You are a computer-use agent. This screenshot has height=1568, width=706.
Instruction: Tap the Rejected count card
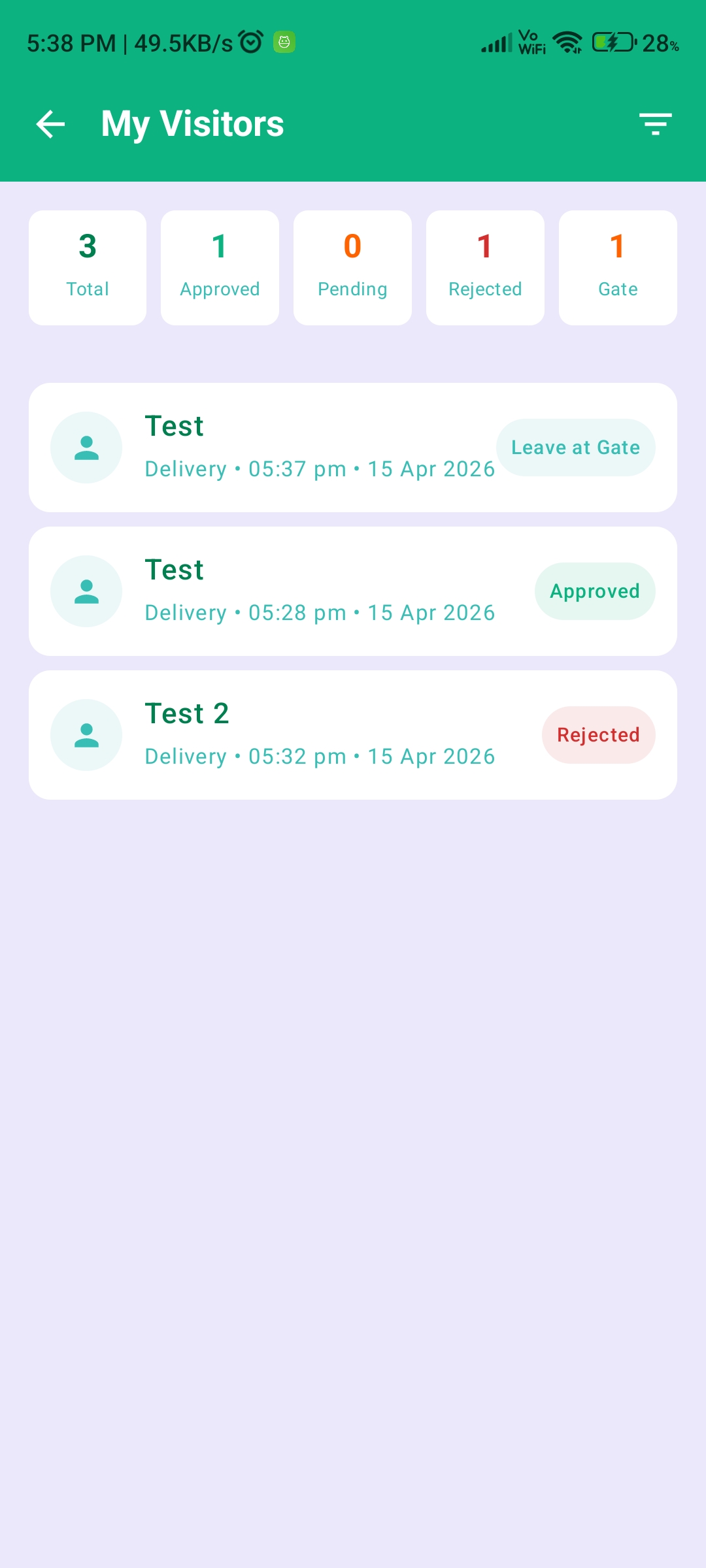[x=485, y=268]
